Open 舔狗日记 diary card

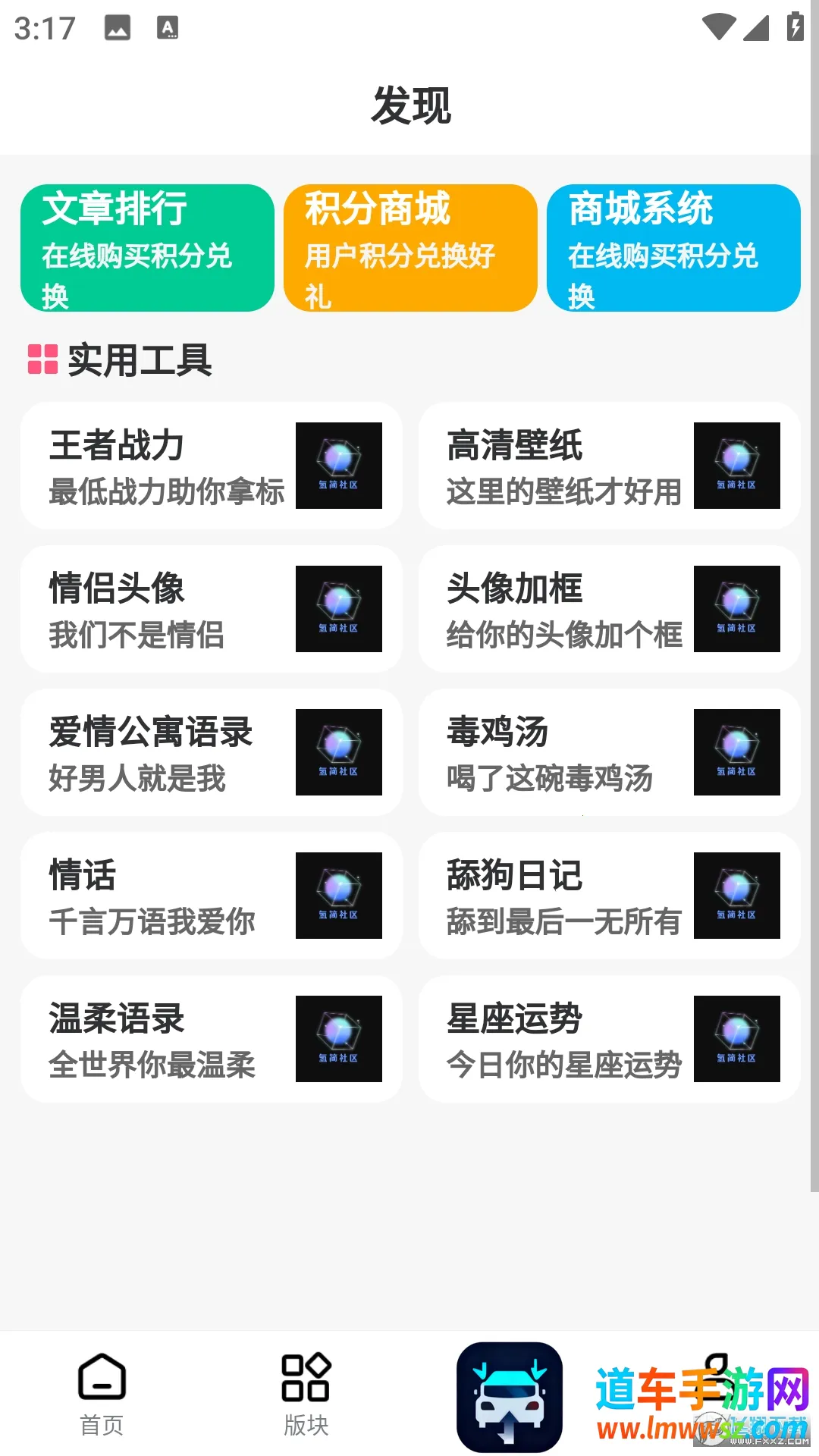(609, 896)
